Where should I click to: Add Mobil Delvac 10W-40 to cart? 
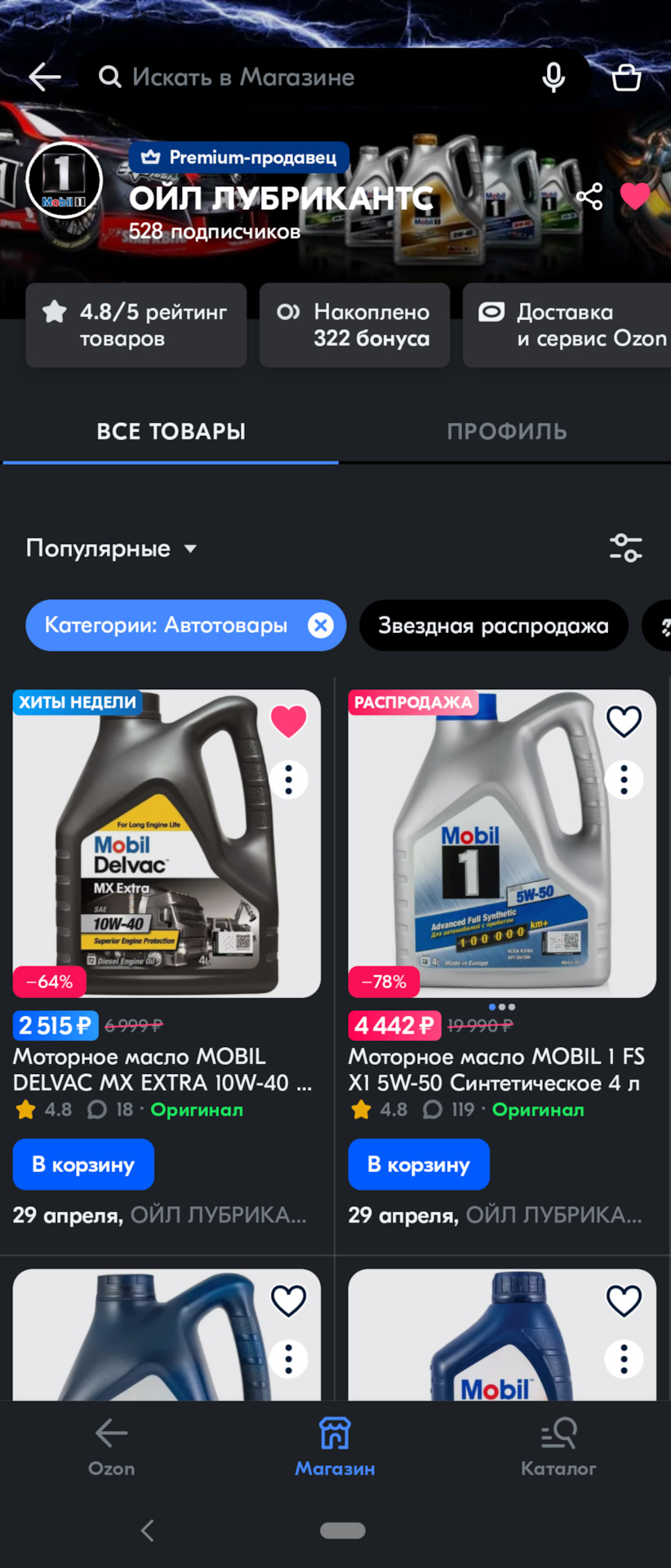83,1165
